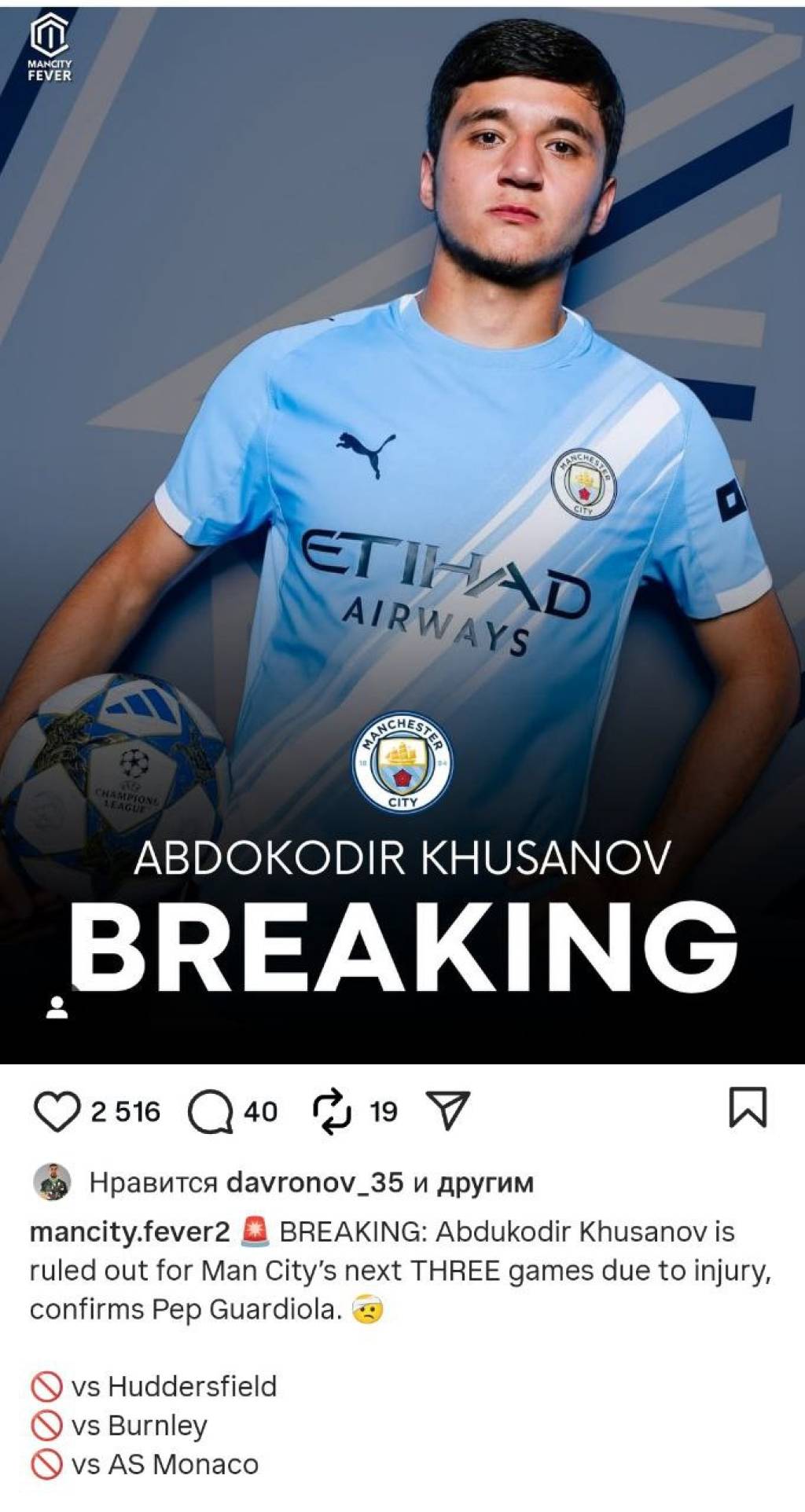This screenshot has width=805, height=1512.
Task: Repost the BREAKING post
Action: pos(333,1111)
